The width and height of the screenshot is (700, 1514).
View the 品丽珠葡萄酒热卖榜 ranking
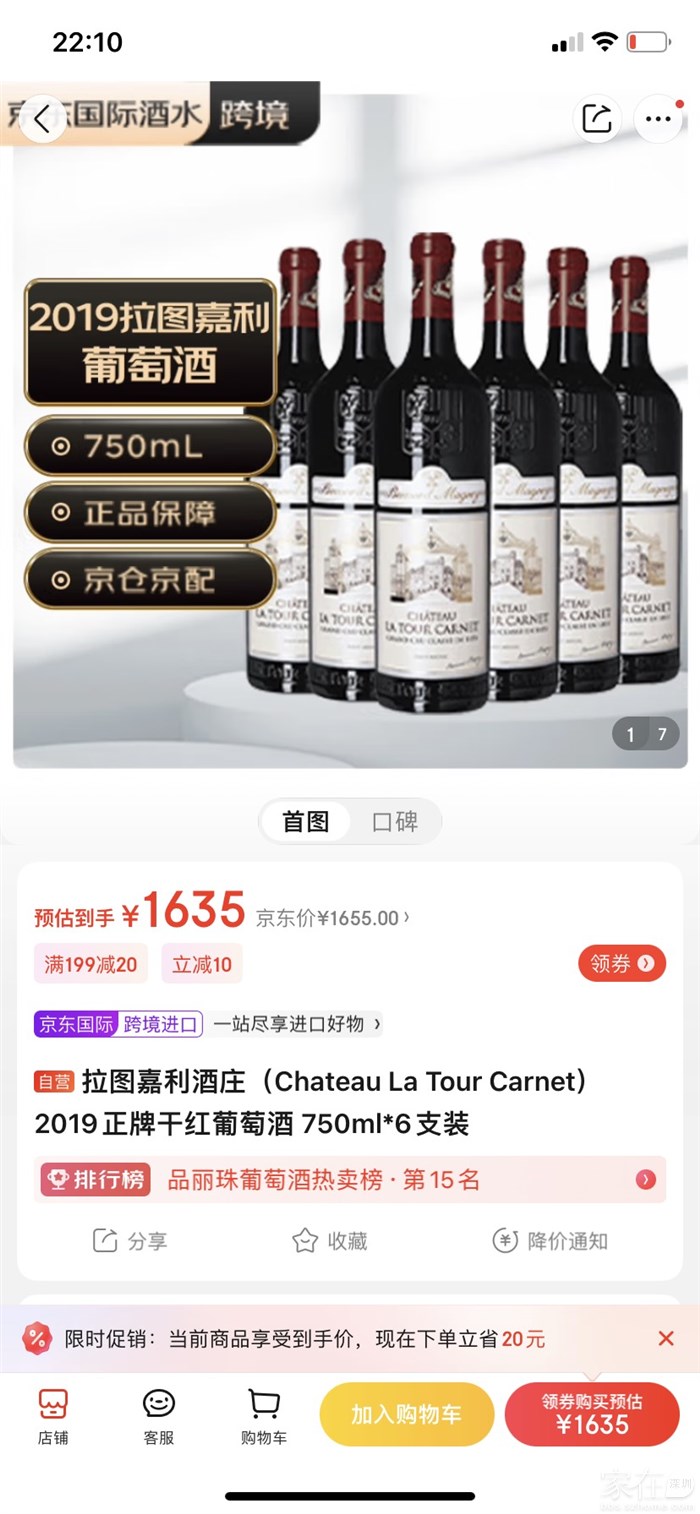[x=350, y=1180]
